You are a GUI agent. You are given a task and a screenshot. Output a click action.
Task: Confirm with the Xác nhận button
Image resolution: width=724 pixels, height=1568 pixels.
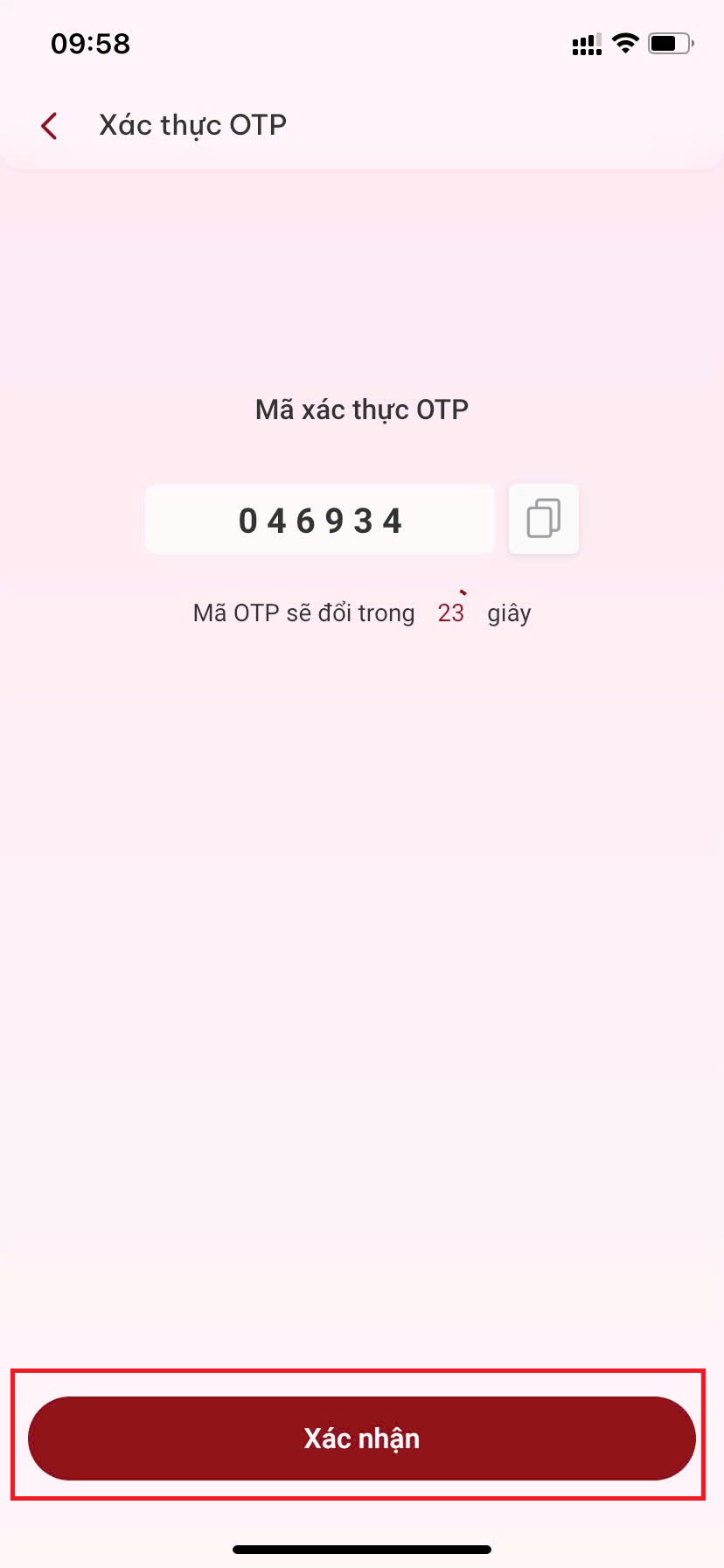point(362,1438)
